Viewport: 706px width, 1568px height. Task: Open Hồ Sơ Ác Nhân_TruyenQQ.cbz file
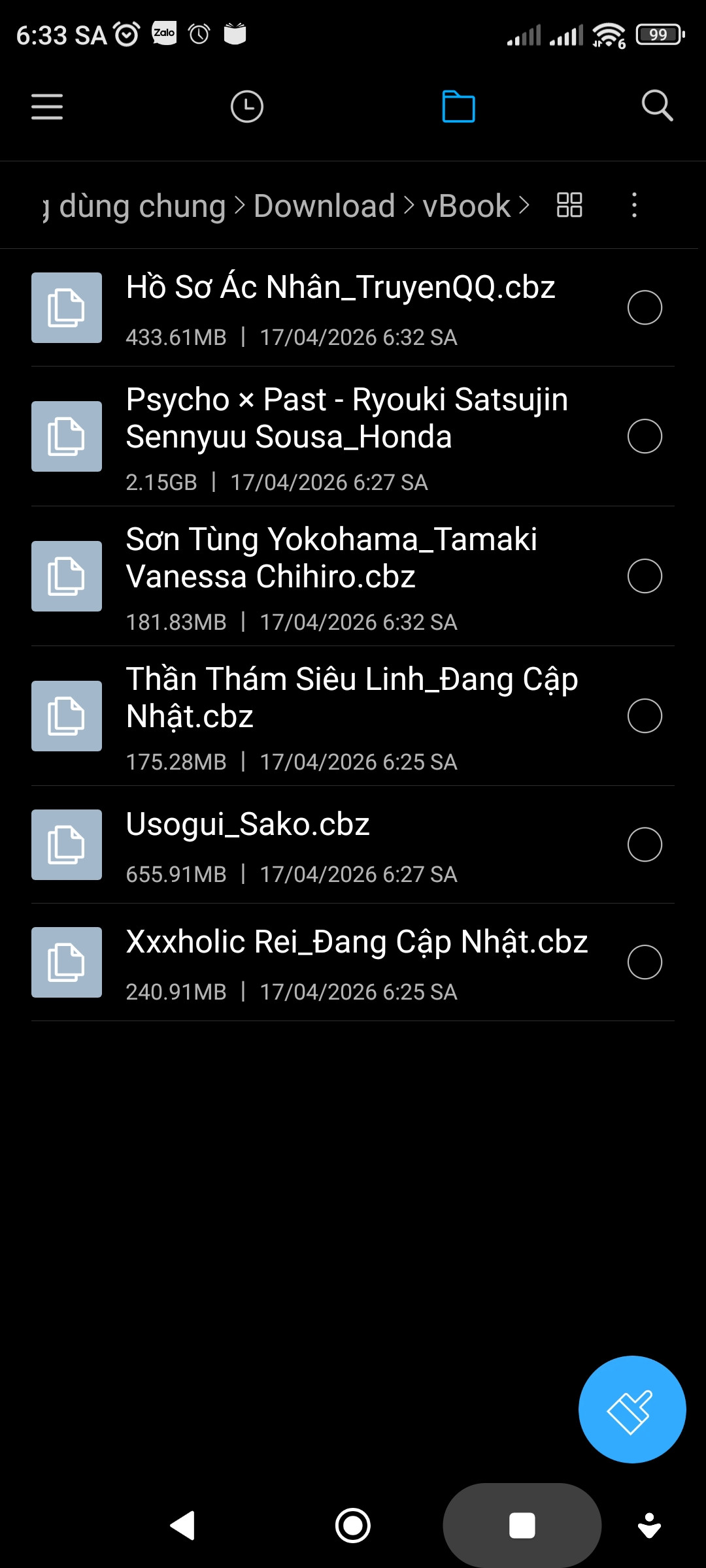coord(340,307)
